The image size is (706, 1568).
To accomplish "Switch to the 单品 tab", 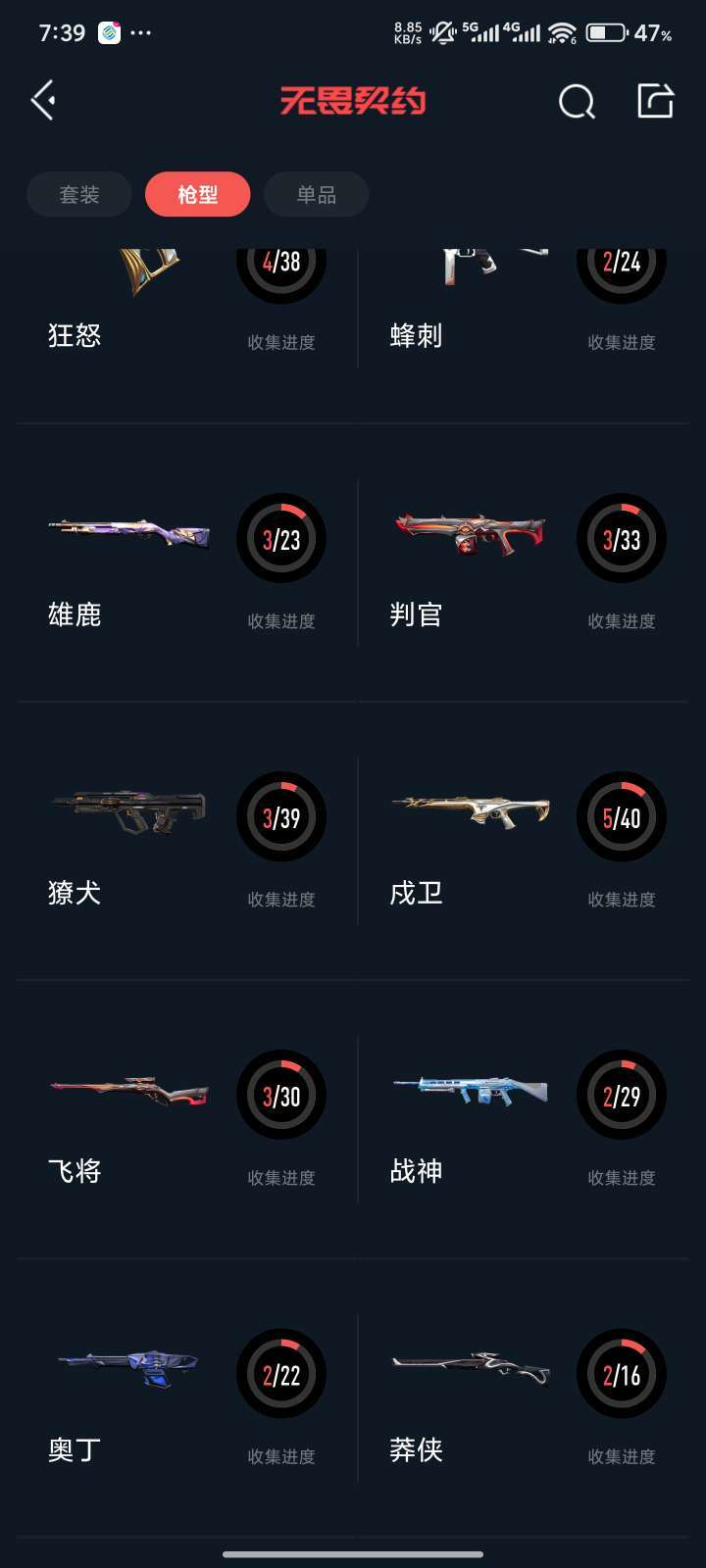I will [x=316, y=194].
